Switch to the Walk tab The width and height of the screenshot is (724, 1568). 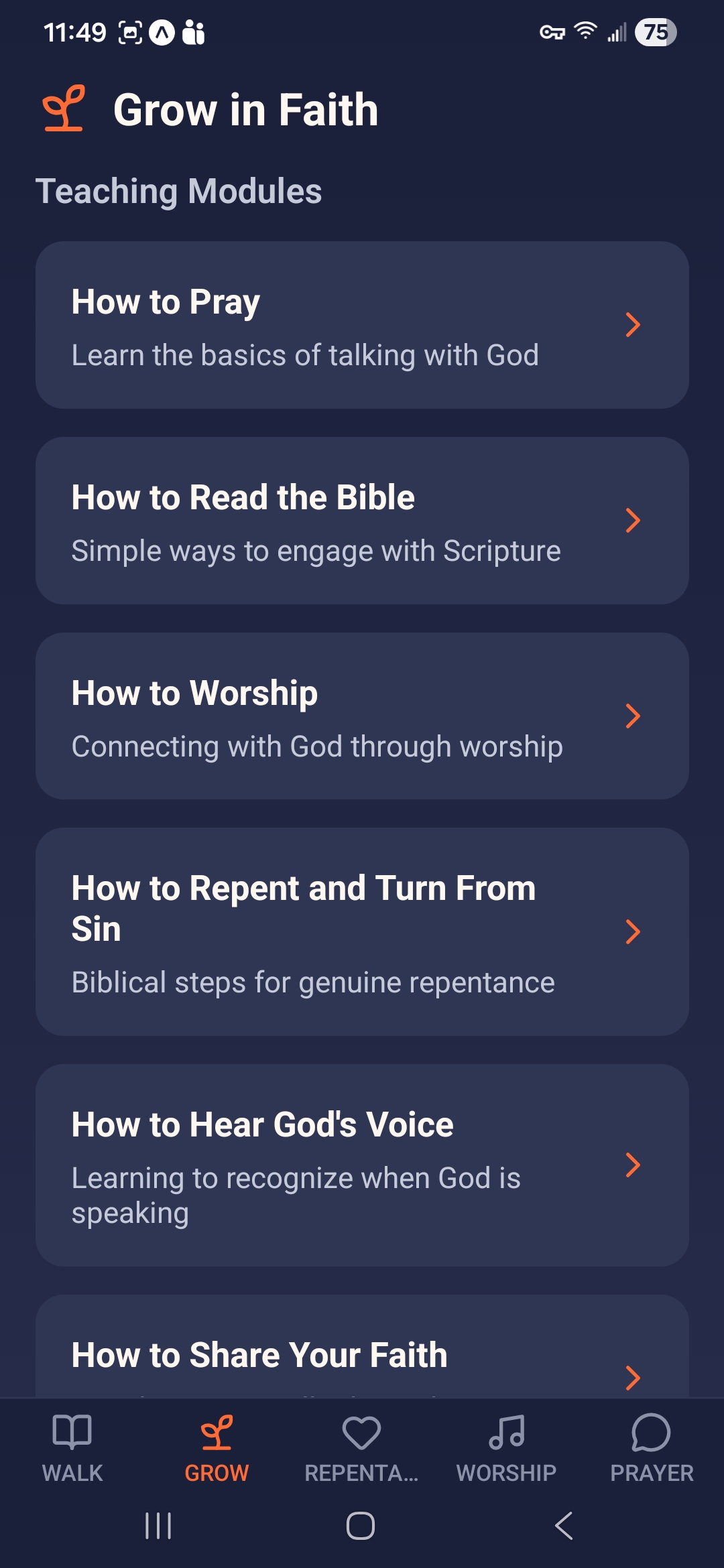click(x=72, y=1448)
